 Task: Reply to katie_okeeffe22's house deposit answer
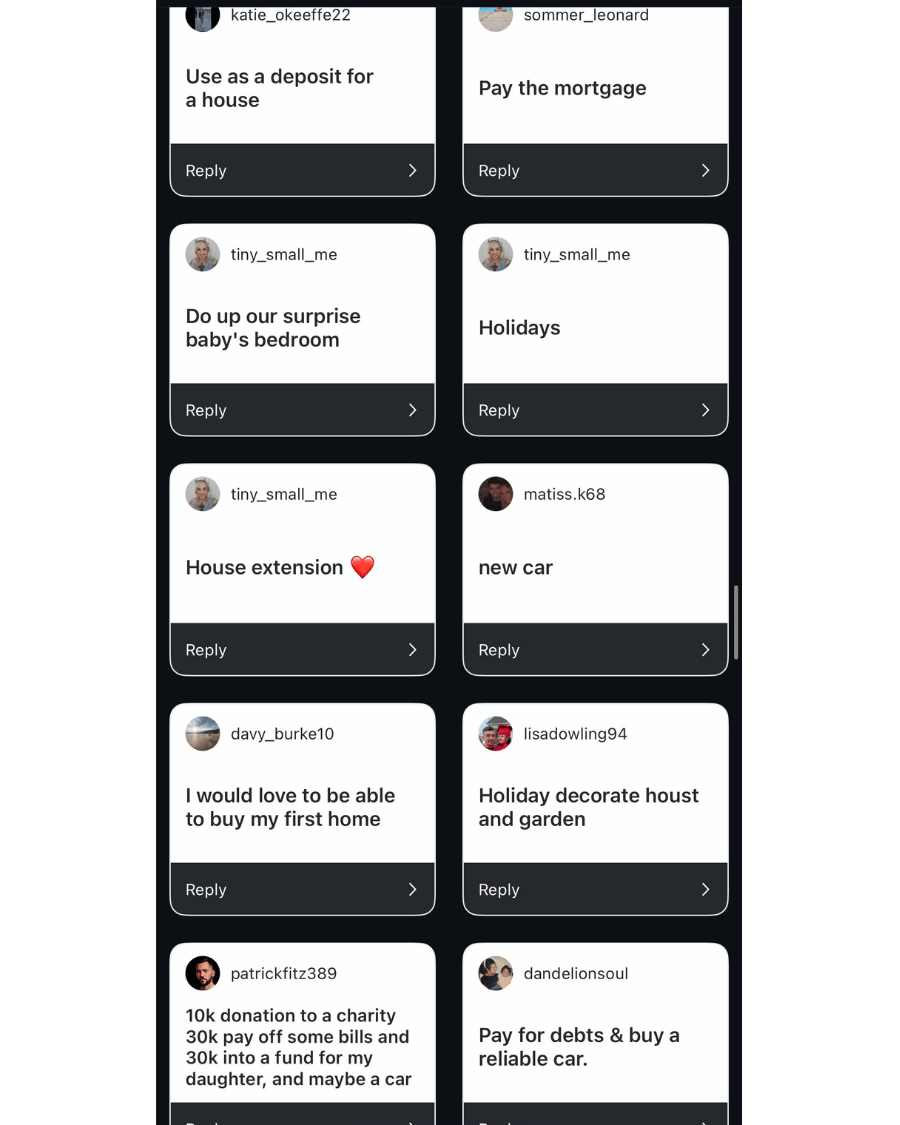click(302, 170)
